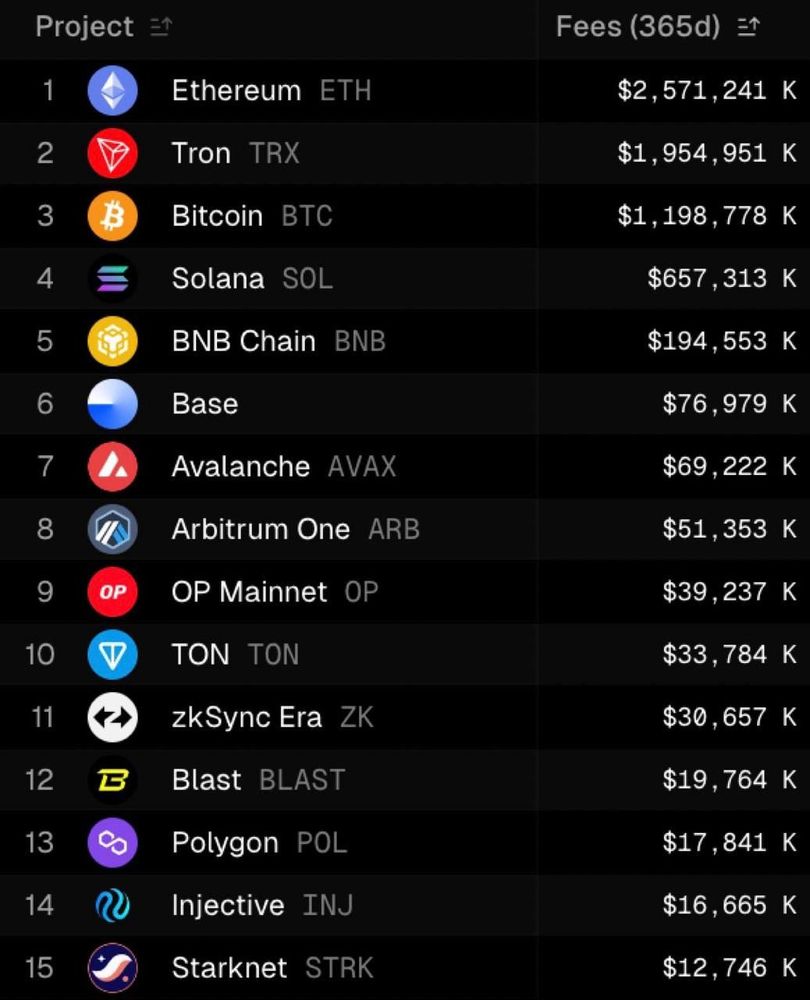This screenshot has height=1000, width=810.
Task: View zkSync Era details
Action: coord(405,717)
